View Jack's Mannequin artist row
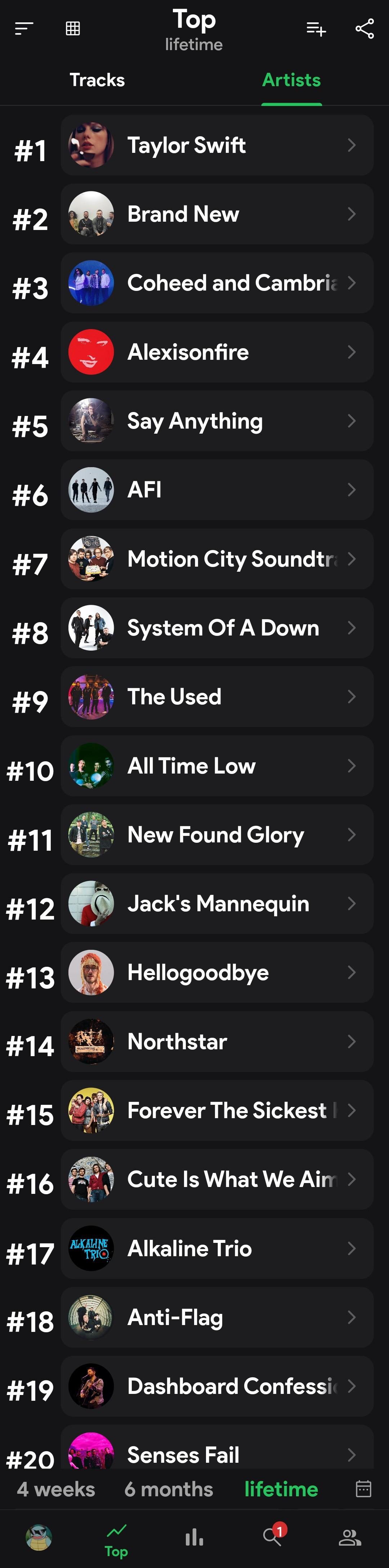Image resolution: width=389 pixels, height=1568 pixels. 217,904
